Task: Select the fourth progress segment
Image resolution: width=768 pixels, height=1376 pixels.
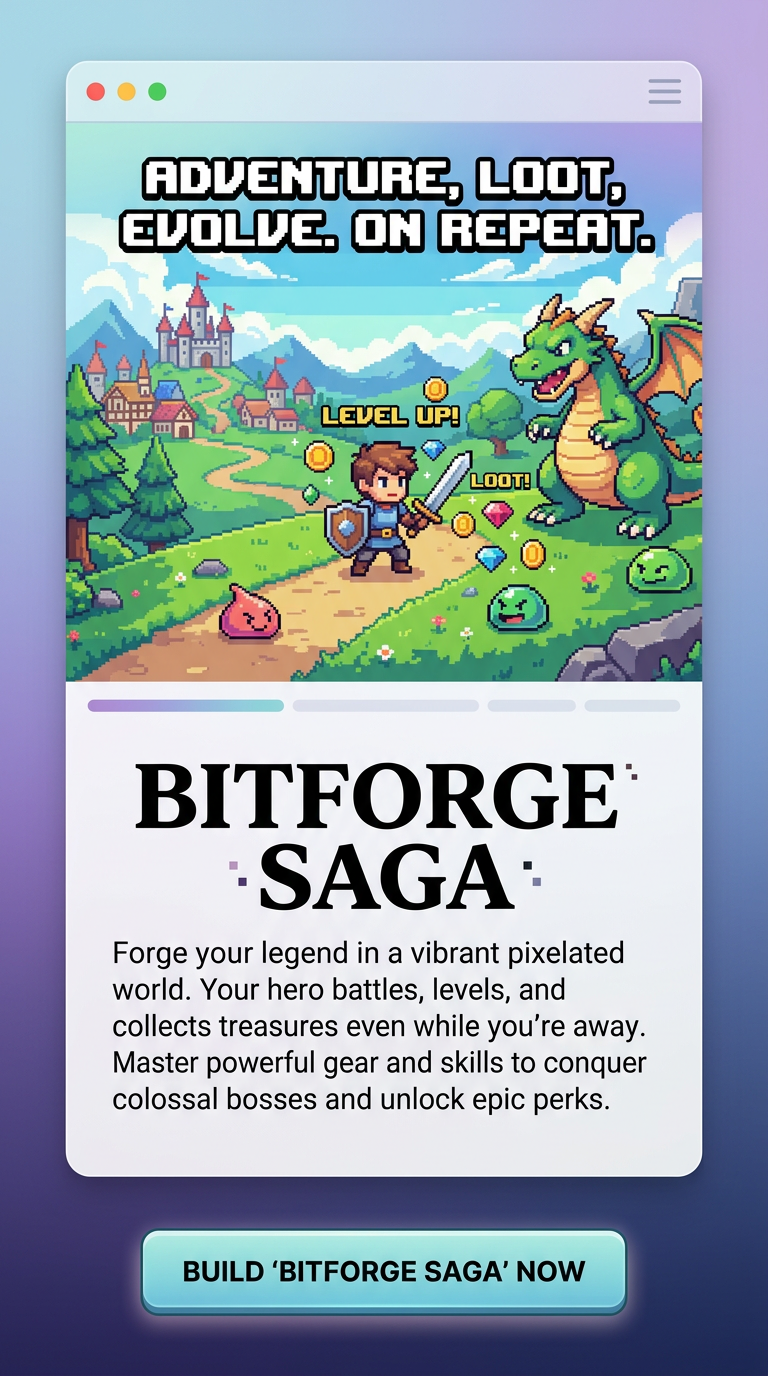Action: [630, 706]
